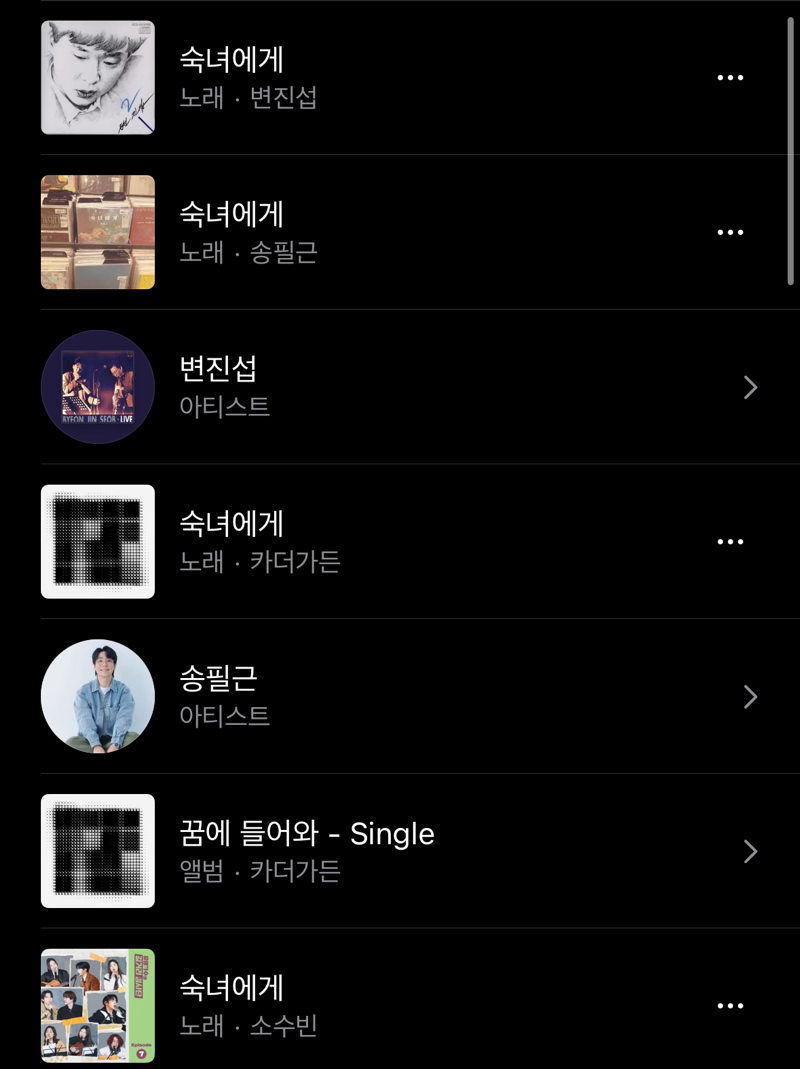This screenshot has height=1069, width=800.
Task: Open more options for 변진섭's 숙녀에게
Action: 730,78
